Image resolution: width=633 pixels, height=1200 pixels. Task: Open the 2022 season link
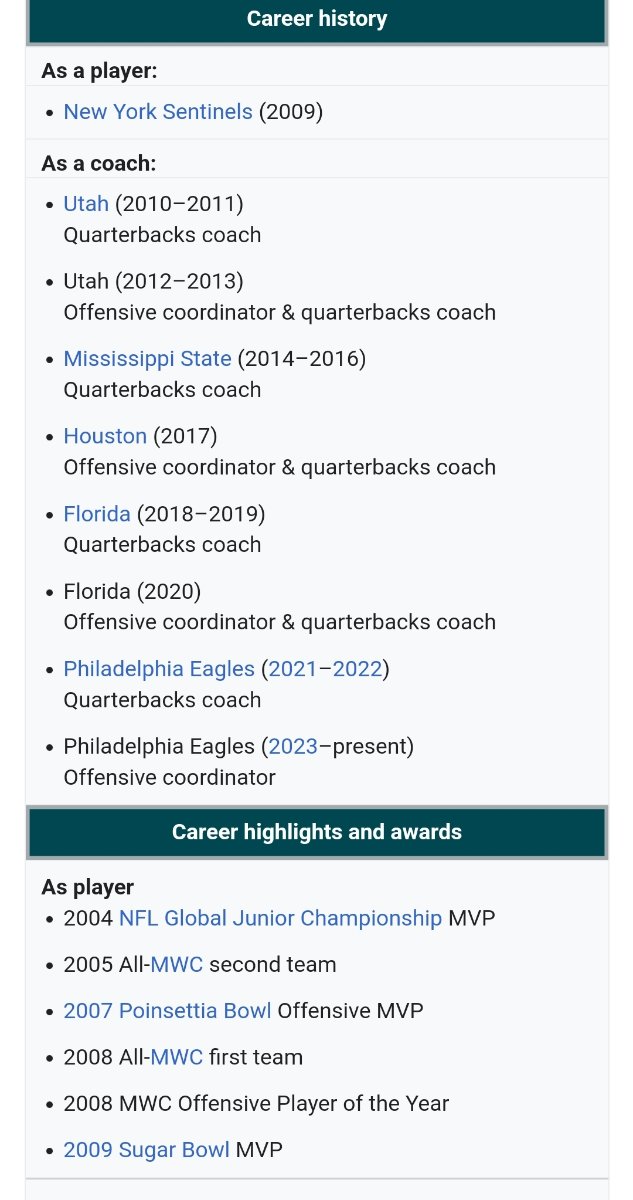click(x=358, y=669)
